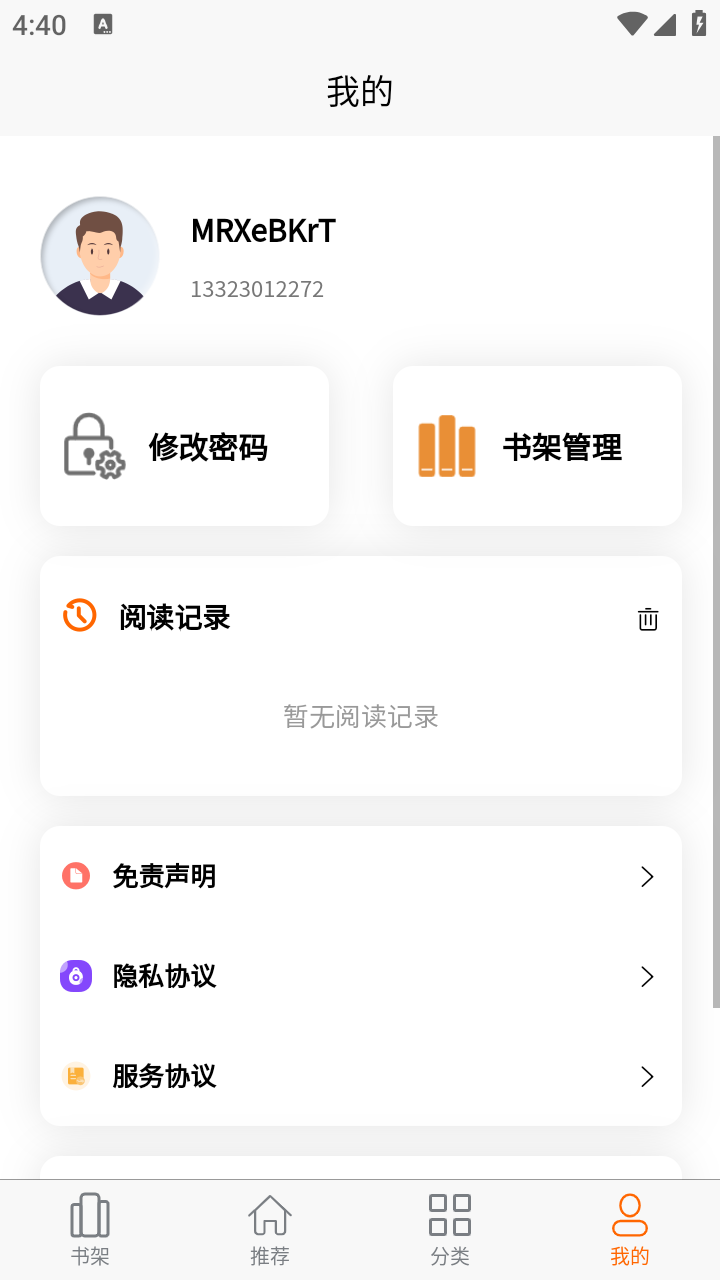The height and width of the screenshot is (1280, 720).
Task: Click the username MRXeBKrT
Action: pos(263,231)
